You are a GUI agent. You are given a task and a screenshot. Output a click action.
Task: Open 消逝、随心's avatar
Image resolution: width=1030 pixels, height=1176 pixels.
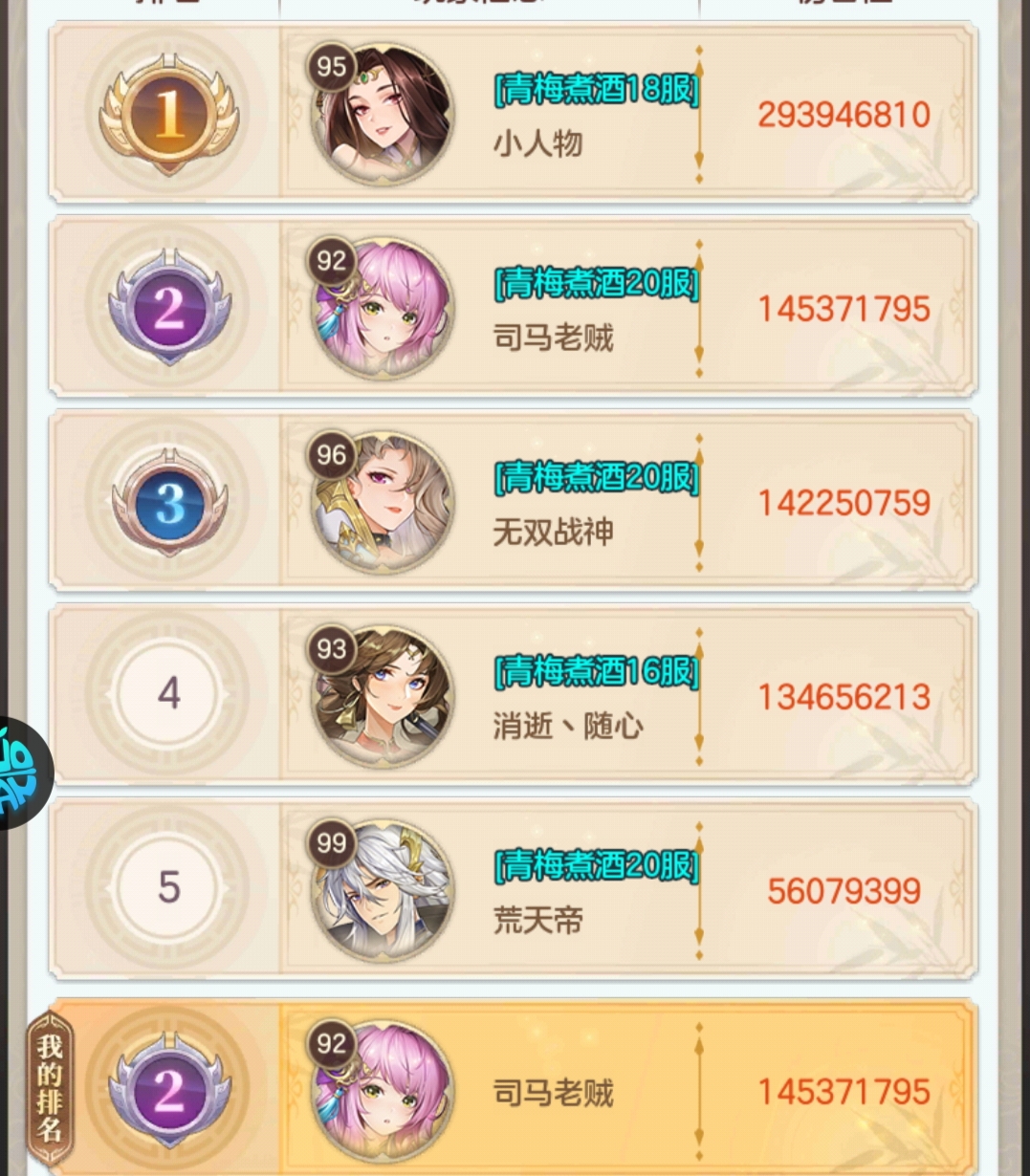coord(384,697)
